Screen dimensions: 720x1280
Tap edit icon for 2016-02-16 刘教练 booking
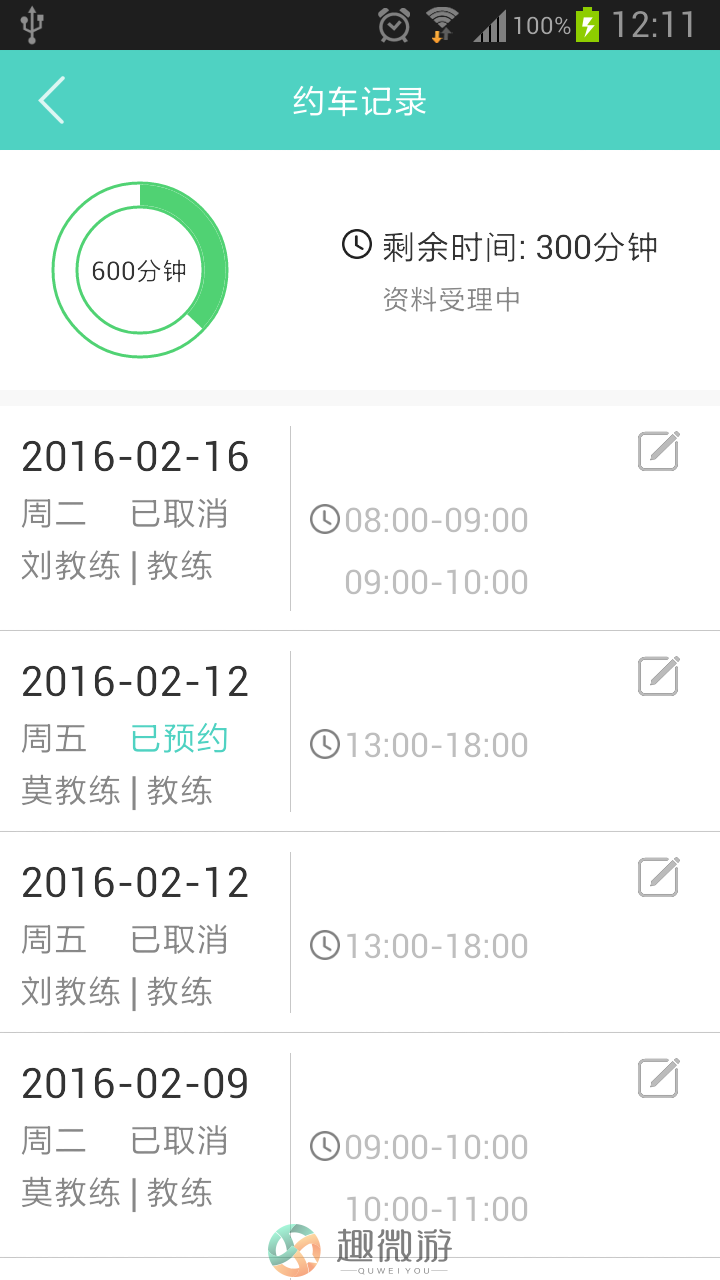(659, 451)
